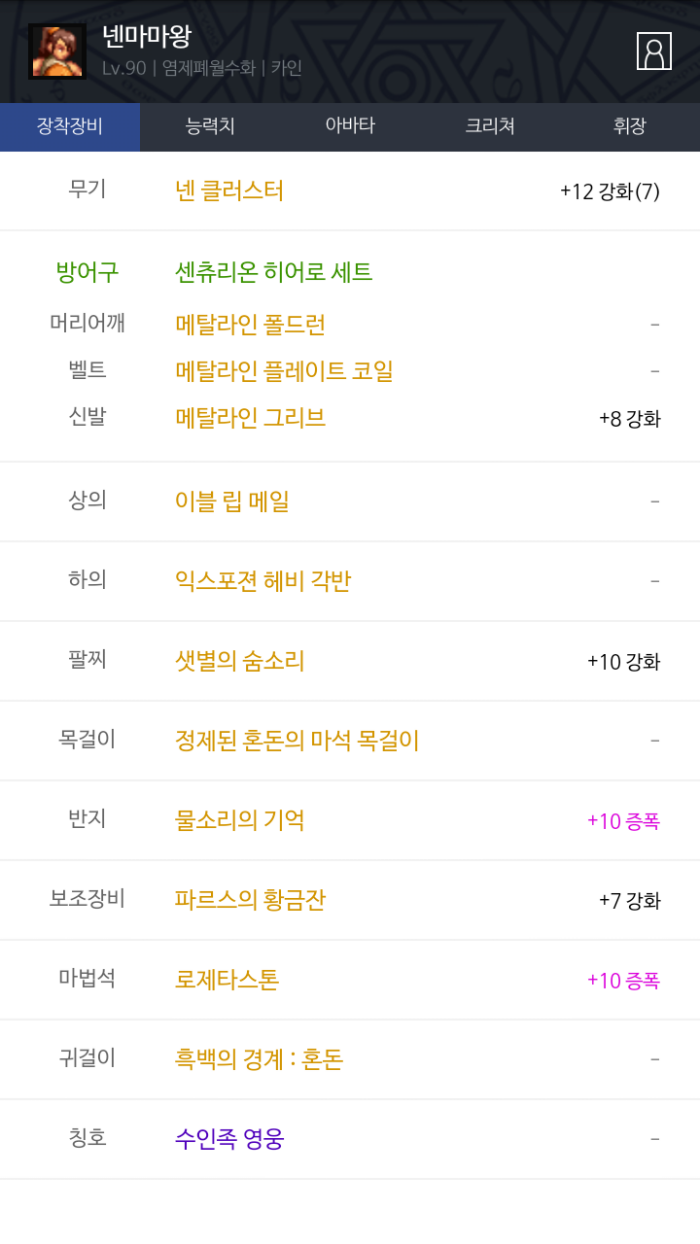Open 익스포젼 헤비 각반 item

coord(263,581)
